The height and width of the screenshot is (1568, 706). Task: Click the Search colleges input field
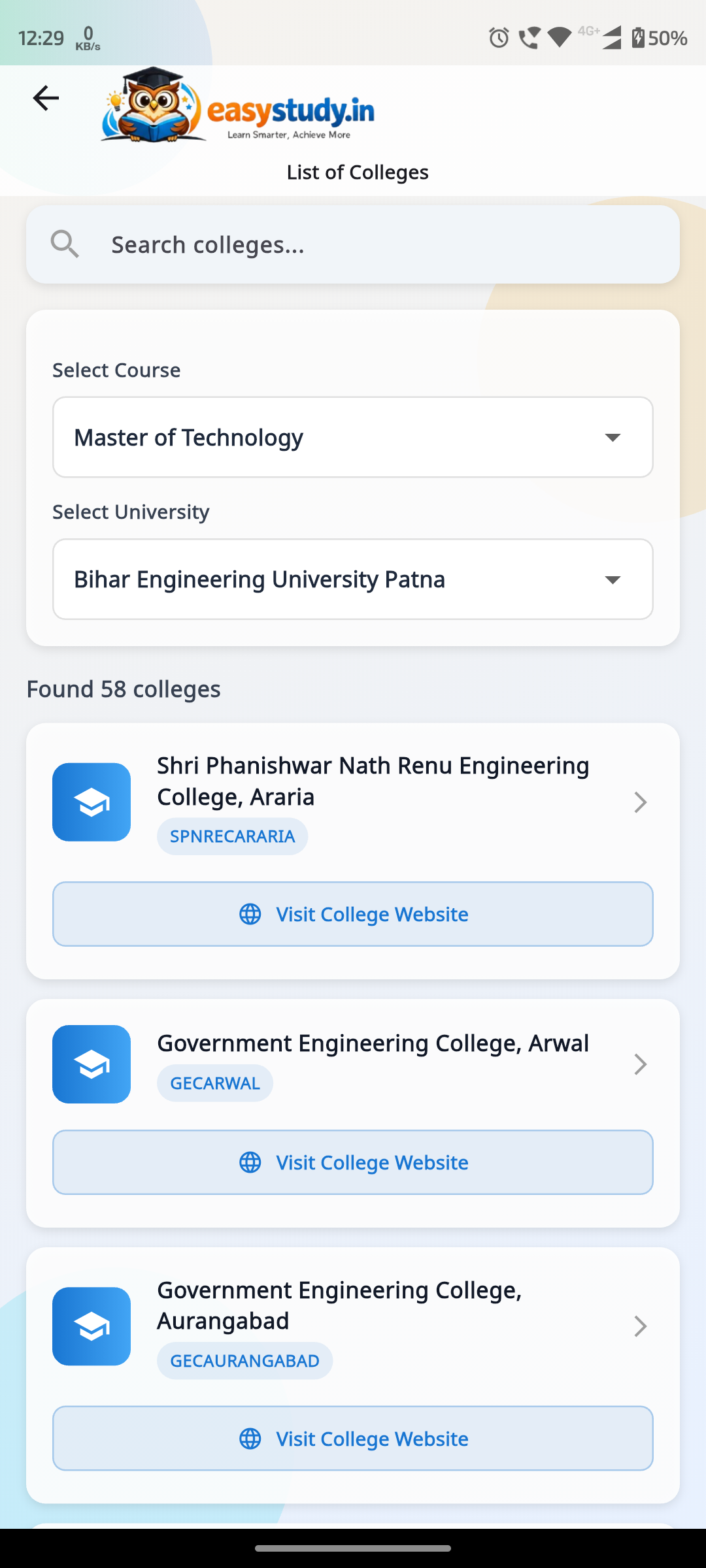[353, 244]
